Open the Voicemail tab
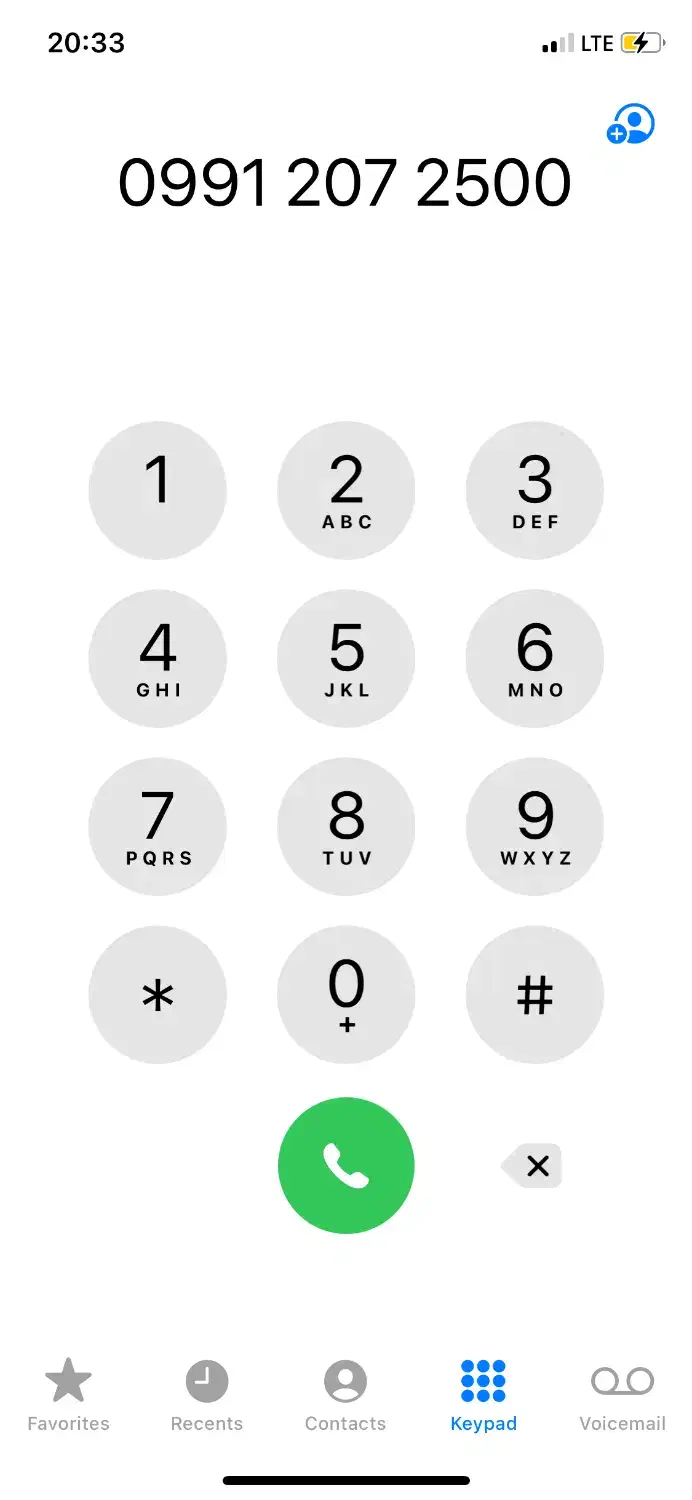 [x=622, y=1395]
